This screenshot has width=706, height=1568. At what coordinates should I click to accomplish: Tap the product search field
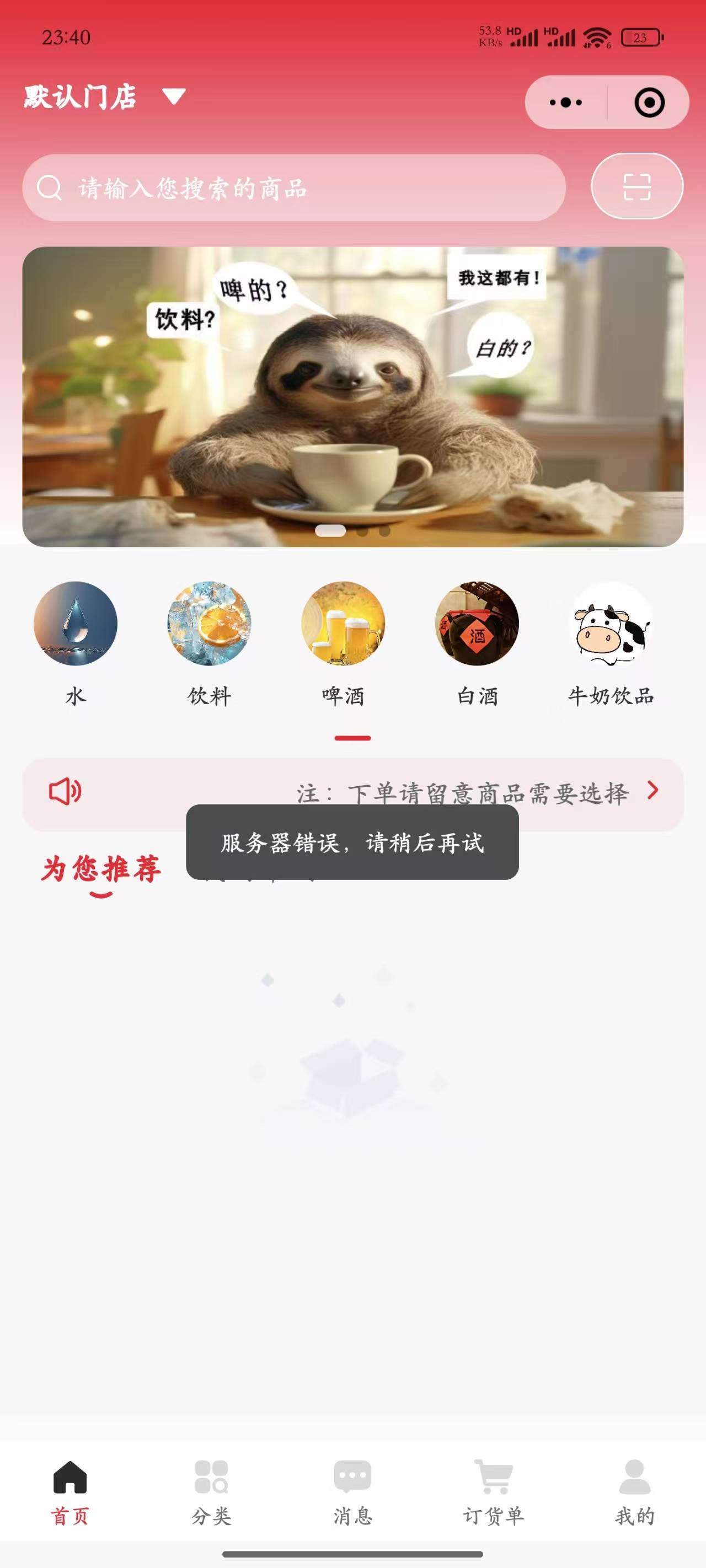click(293, 187)
